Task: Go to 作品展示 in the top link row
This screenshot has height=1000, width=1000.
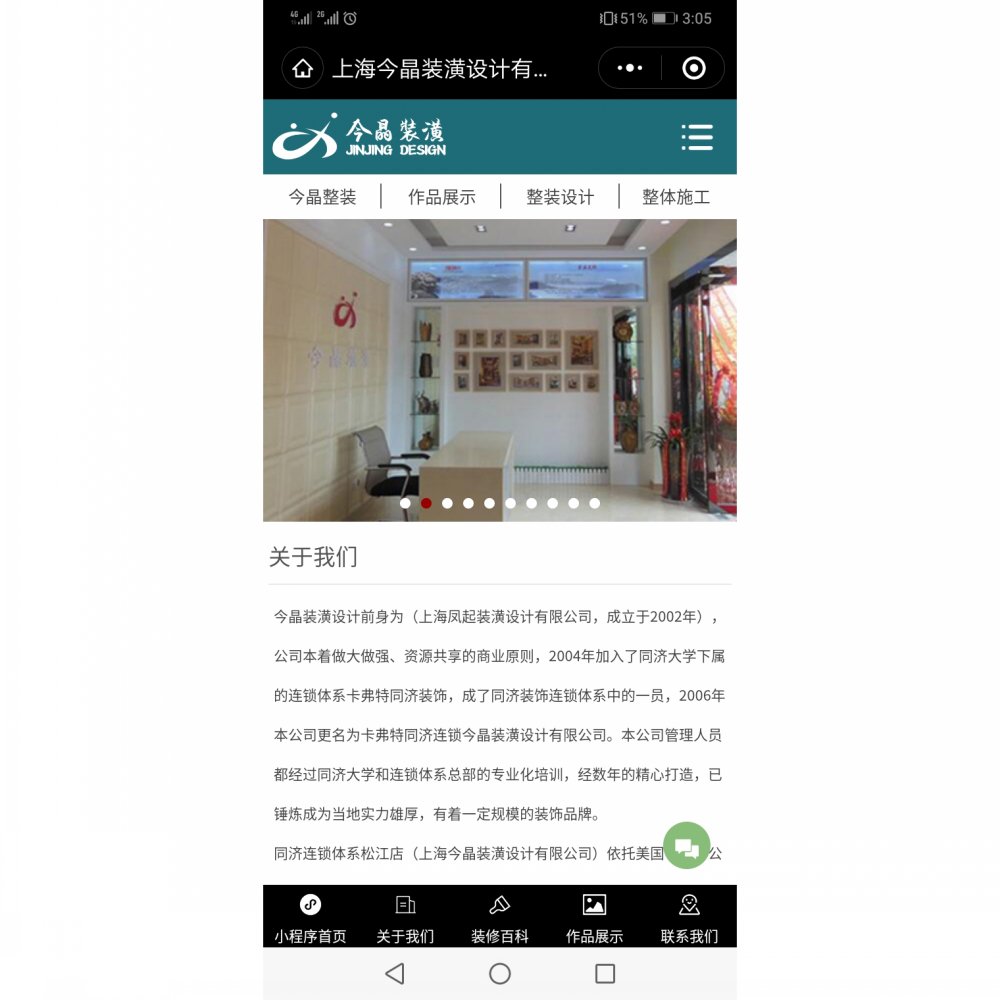Action: 441,197
